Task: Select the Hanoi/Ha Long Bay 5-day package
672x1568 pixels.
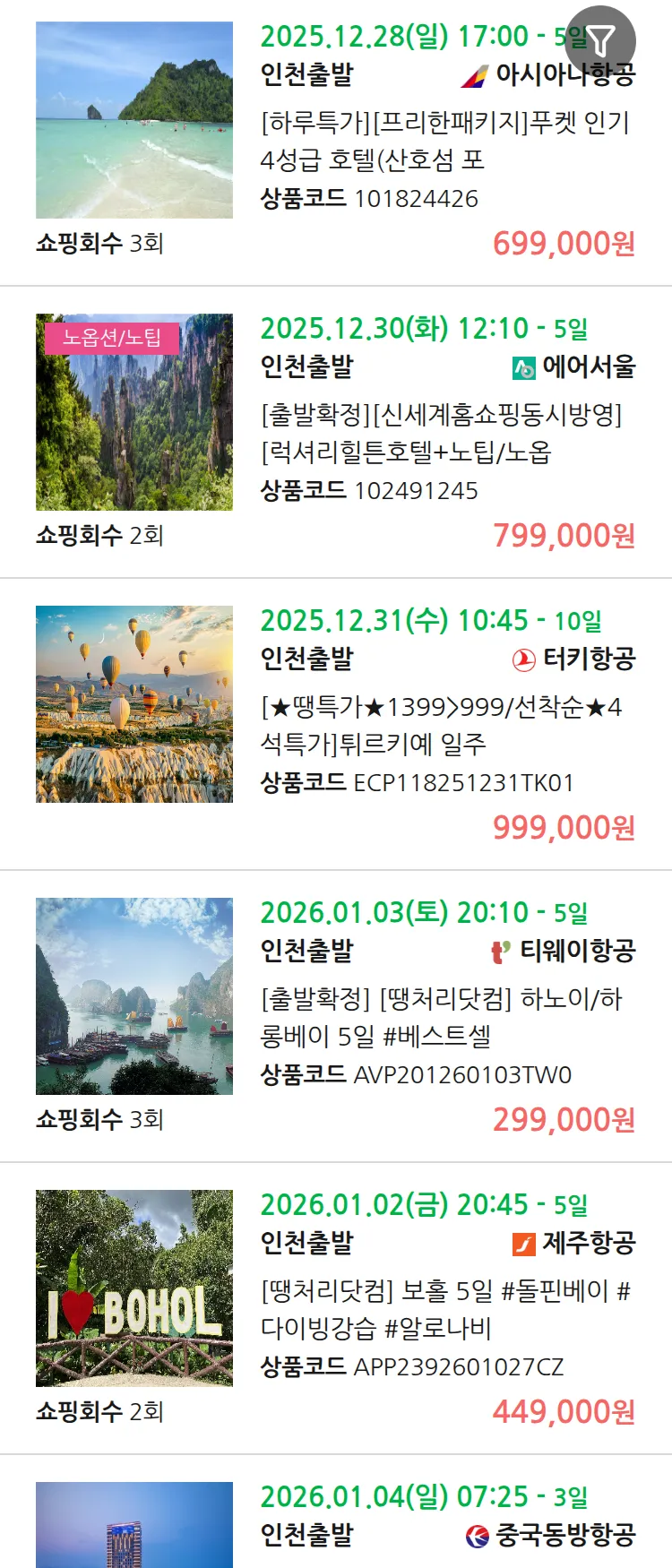Action: pos(444,1017)
